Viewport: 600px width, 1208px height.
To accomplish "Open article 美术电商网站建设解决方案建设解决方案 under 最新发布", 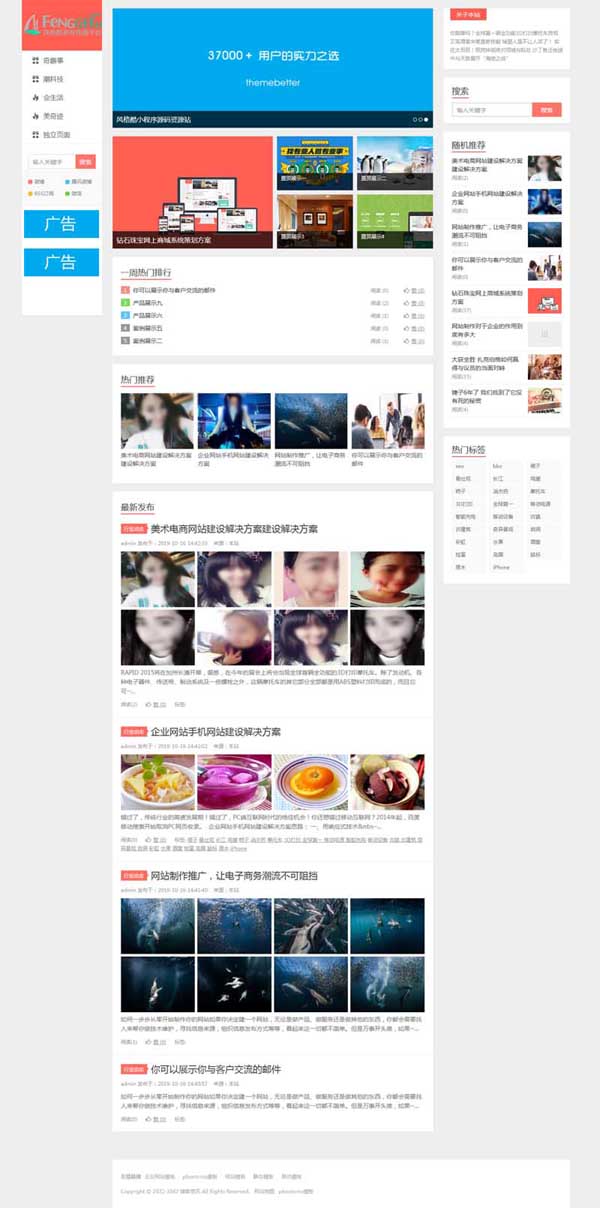I will coord(234,529).
